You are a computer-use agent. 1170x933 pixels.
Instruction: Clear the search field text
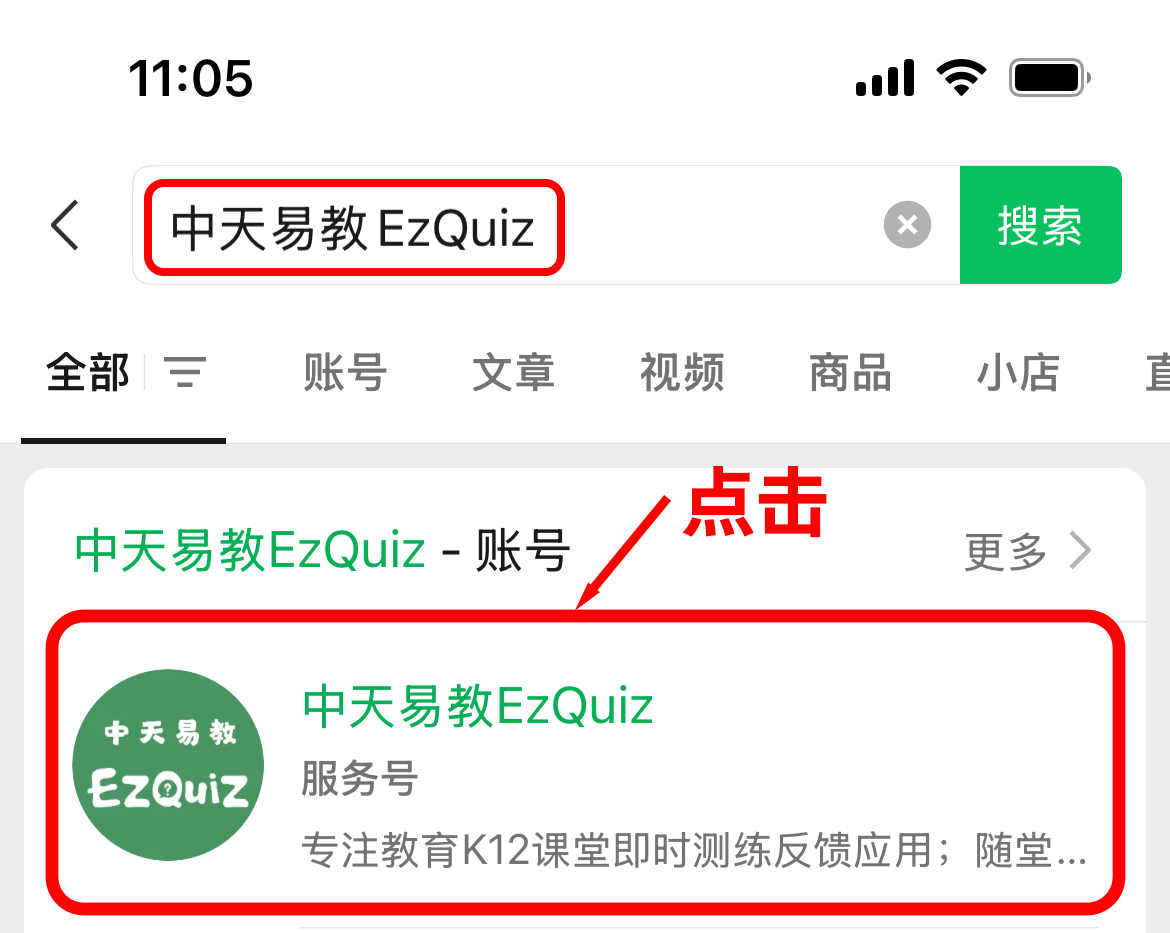pos(907,225)
